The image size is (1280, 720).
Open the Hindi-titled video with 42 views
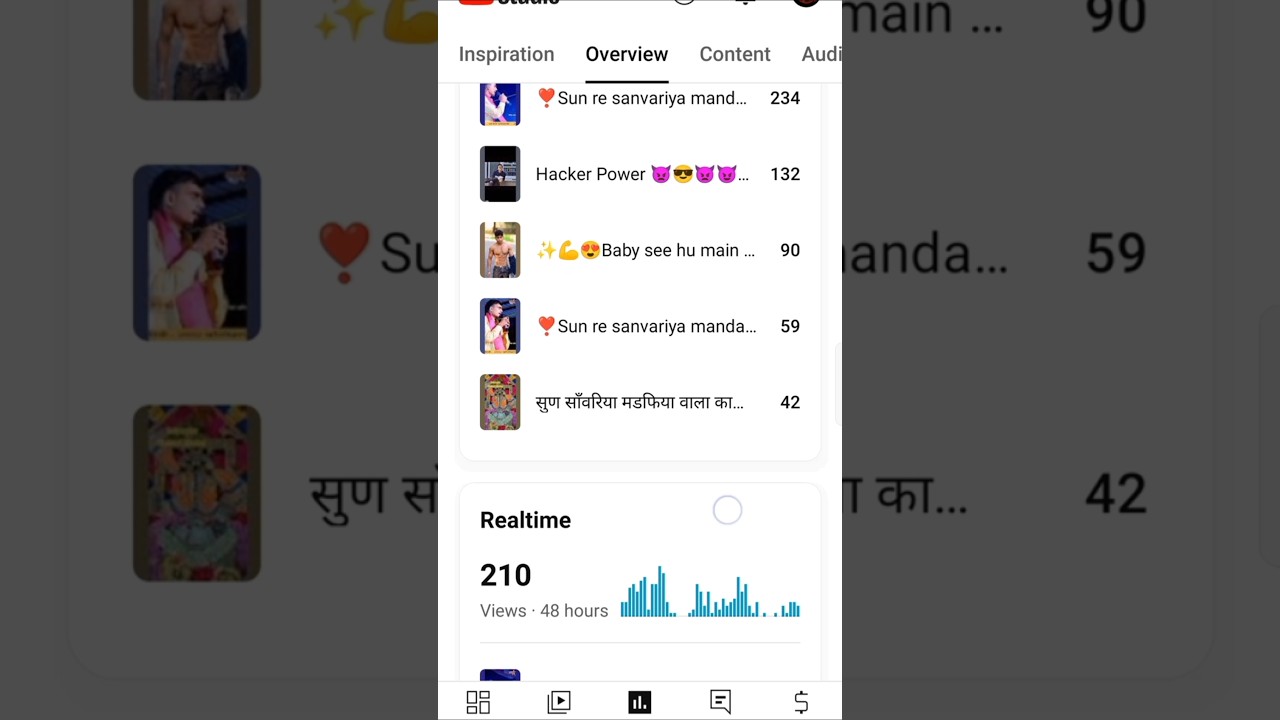[x=640, y=402]
